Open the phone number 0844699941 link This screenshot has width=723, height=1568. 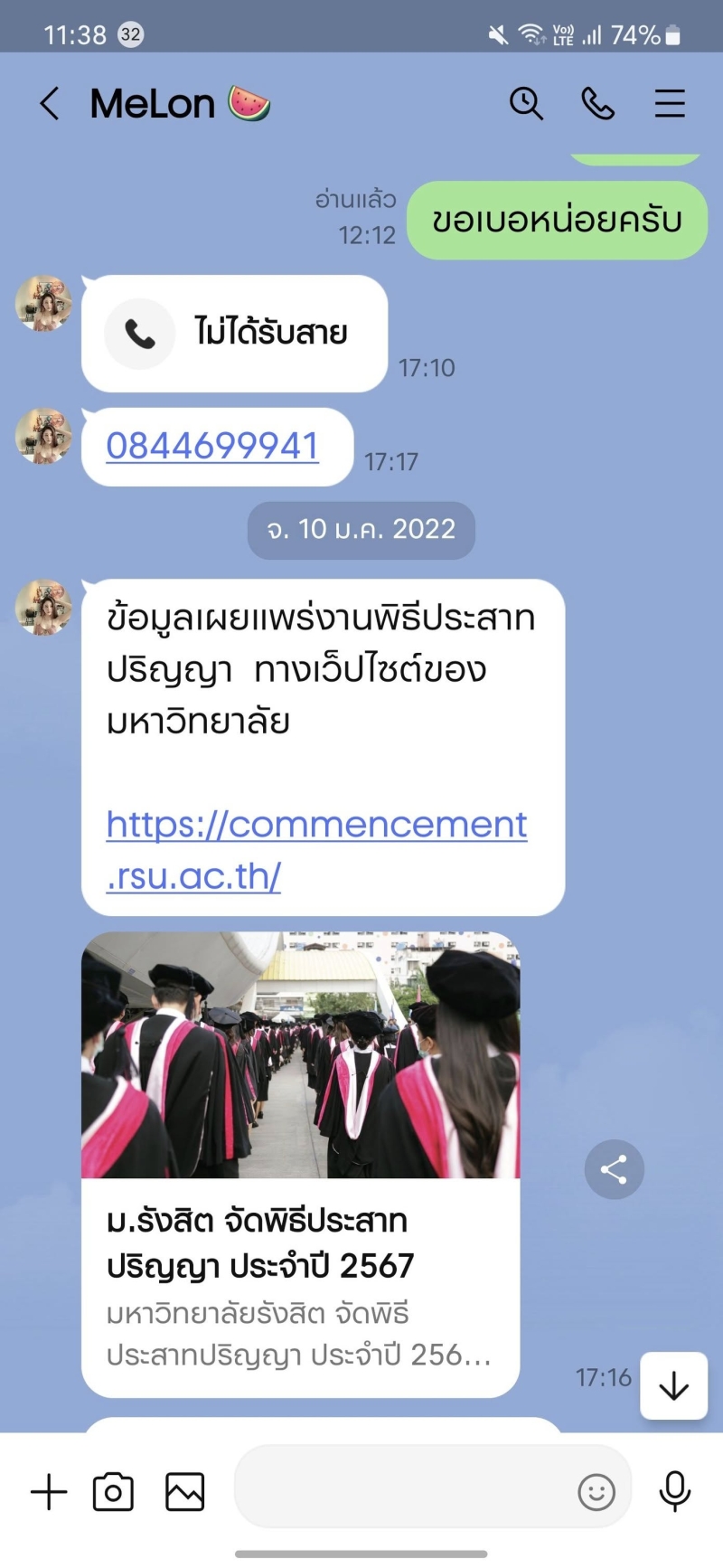(212, 446)
